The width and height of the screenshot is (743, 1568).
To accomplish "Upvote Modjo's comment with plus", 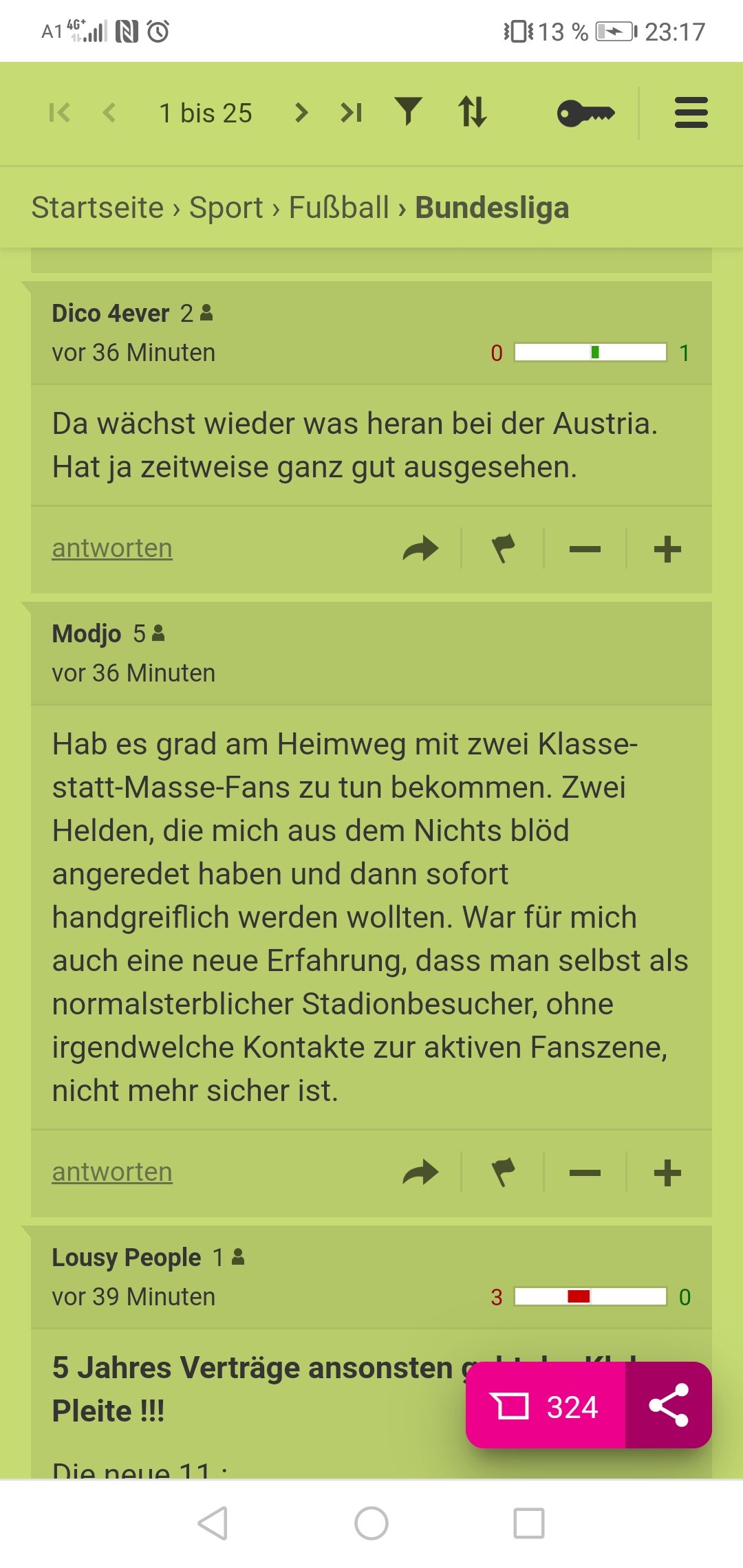I will 667,1173.
